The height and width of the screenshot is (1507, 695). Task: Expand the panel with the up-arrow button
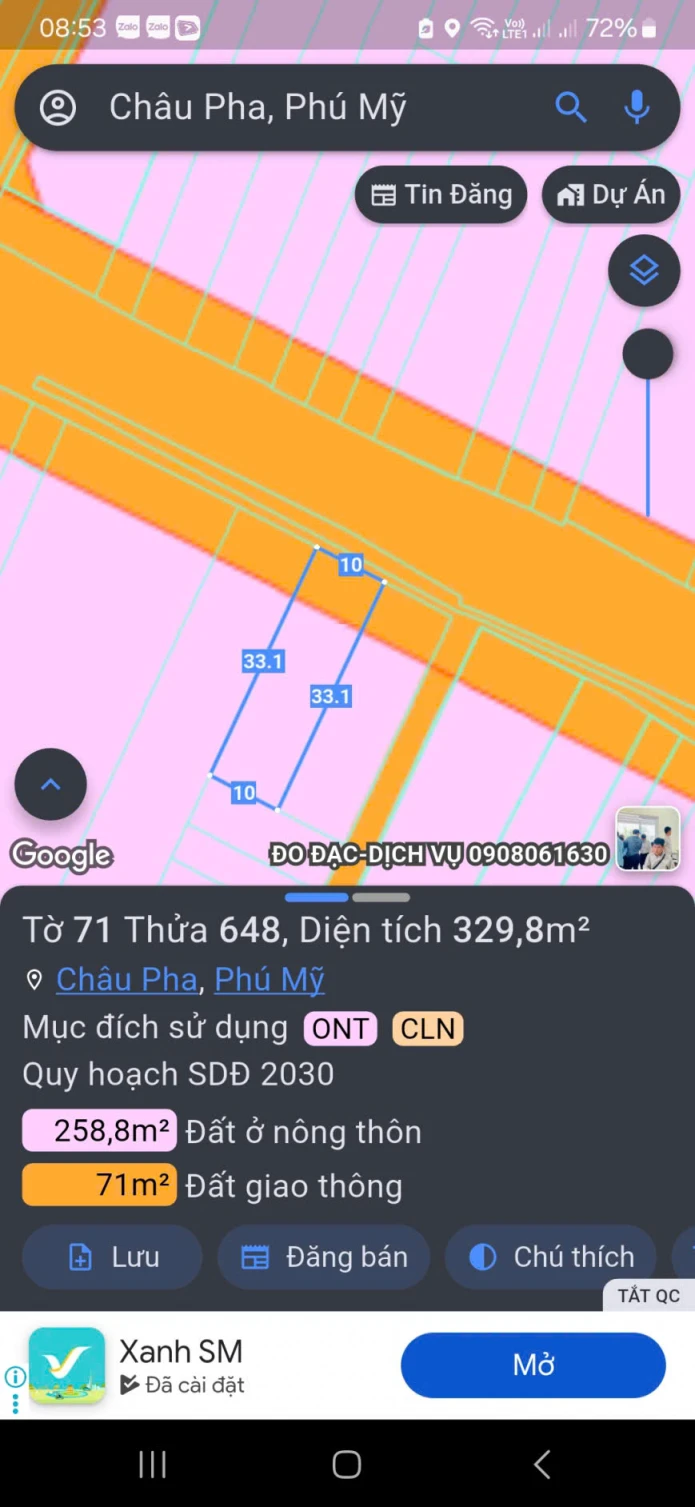coord(50,785)
